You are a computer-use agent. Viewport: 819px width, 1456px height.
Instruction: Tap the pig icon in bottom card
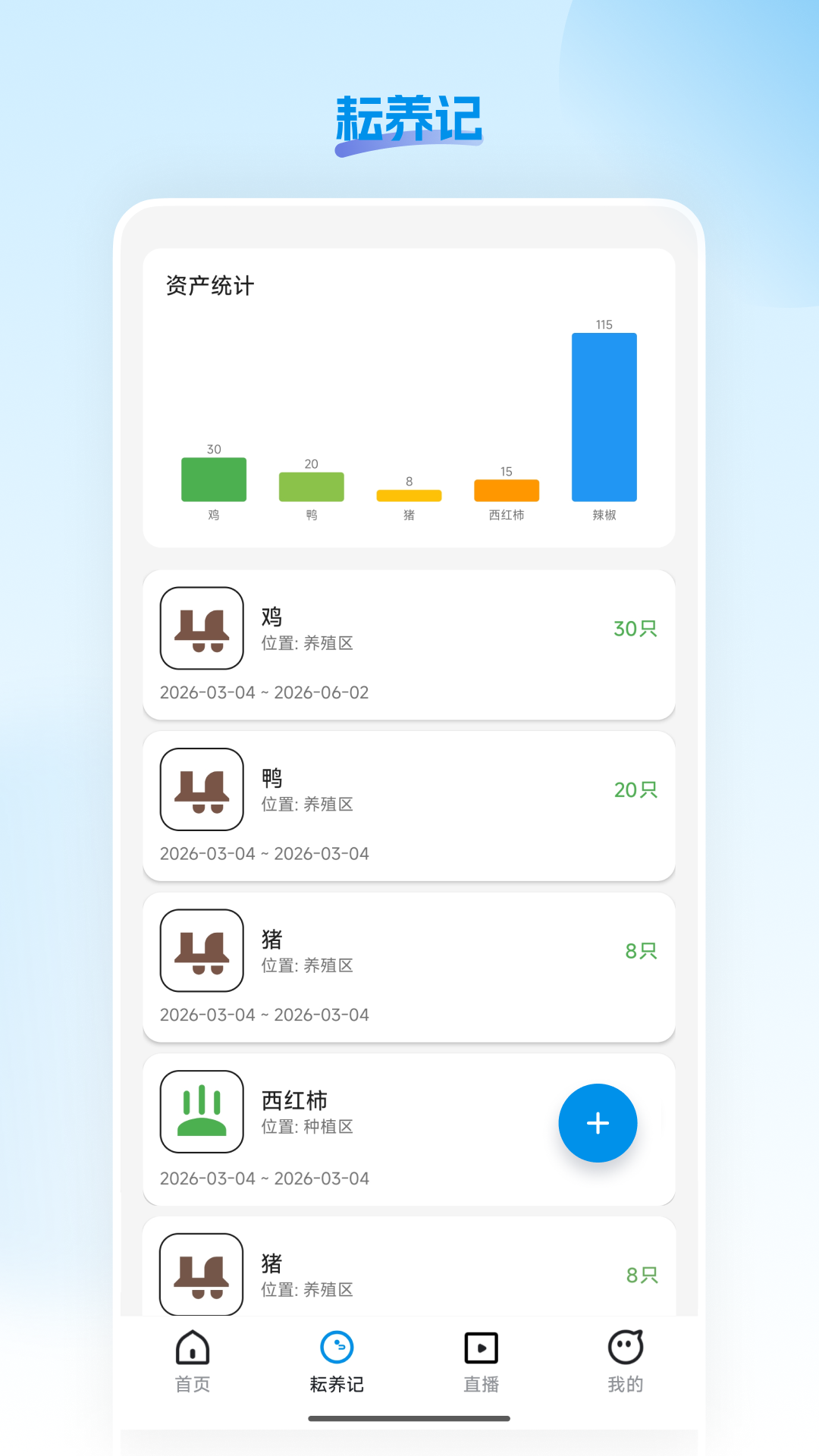(201, 1274)
